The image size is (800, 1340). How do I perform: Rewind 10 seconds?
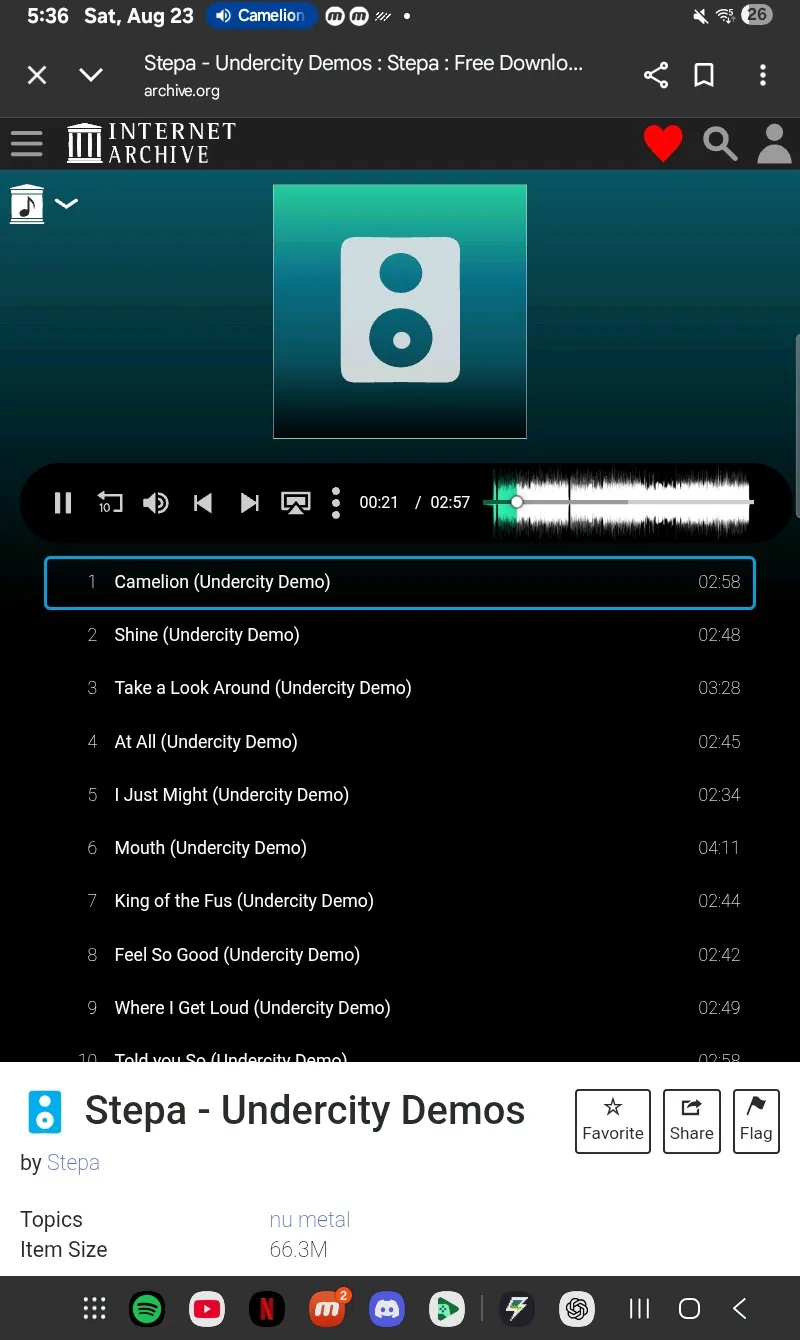109,503
